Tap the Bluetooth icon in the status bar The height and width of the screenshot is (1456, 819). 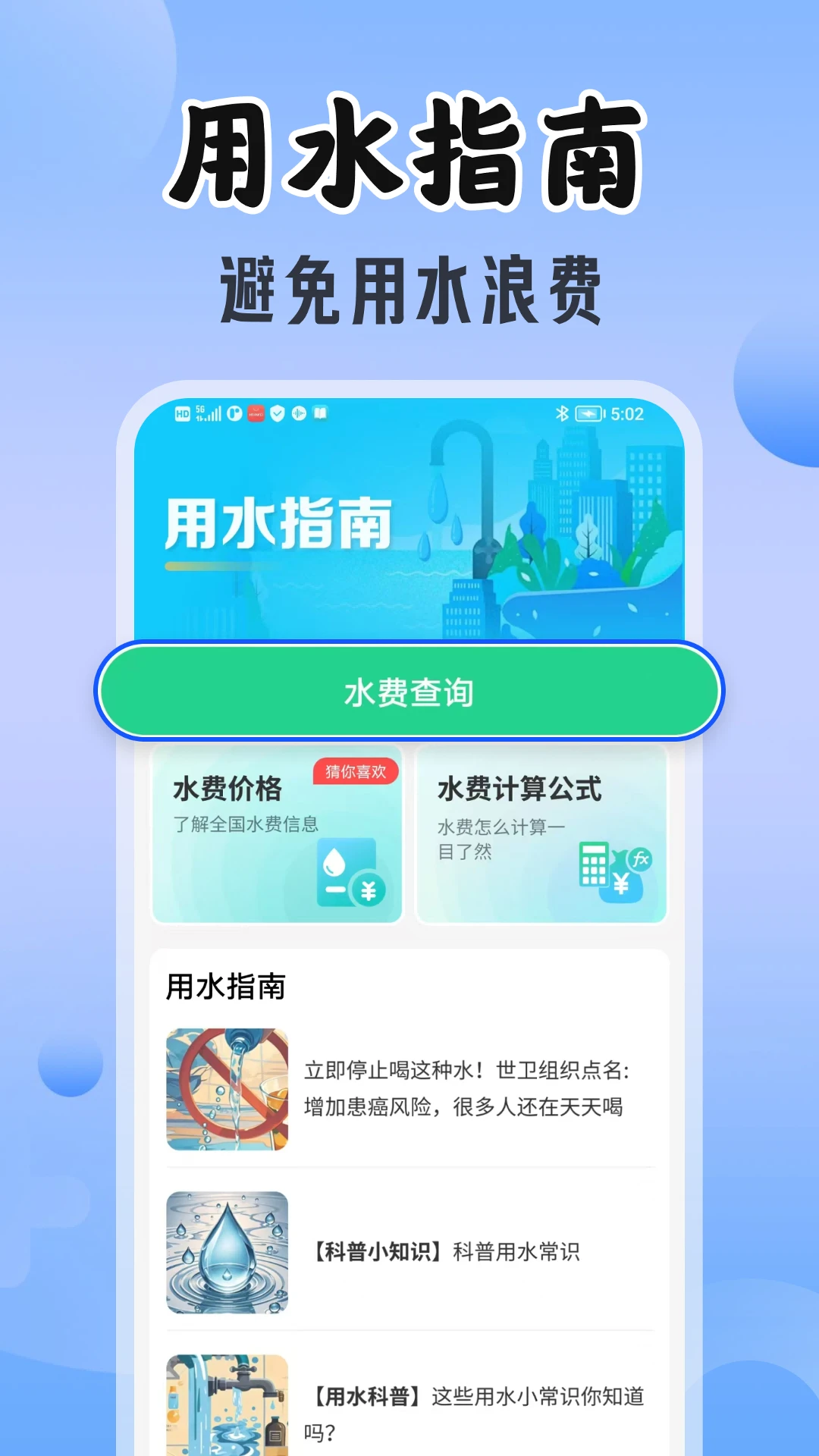tap(562, 414)
